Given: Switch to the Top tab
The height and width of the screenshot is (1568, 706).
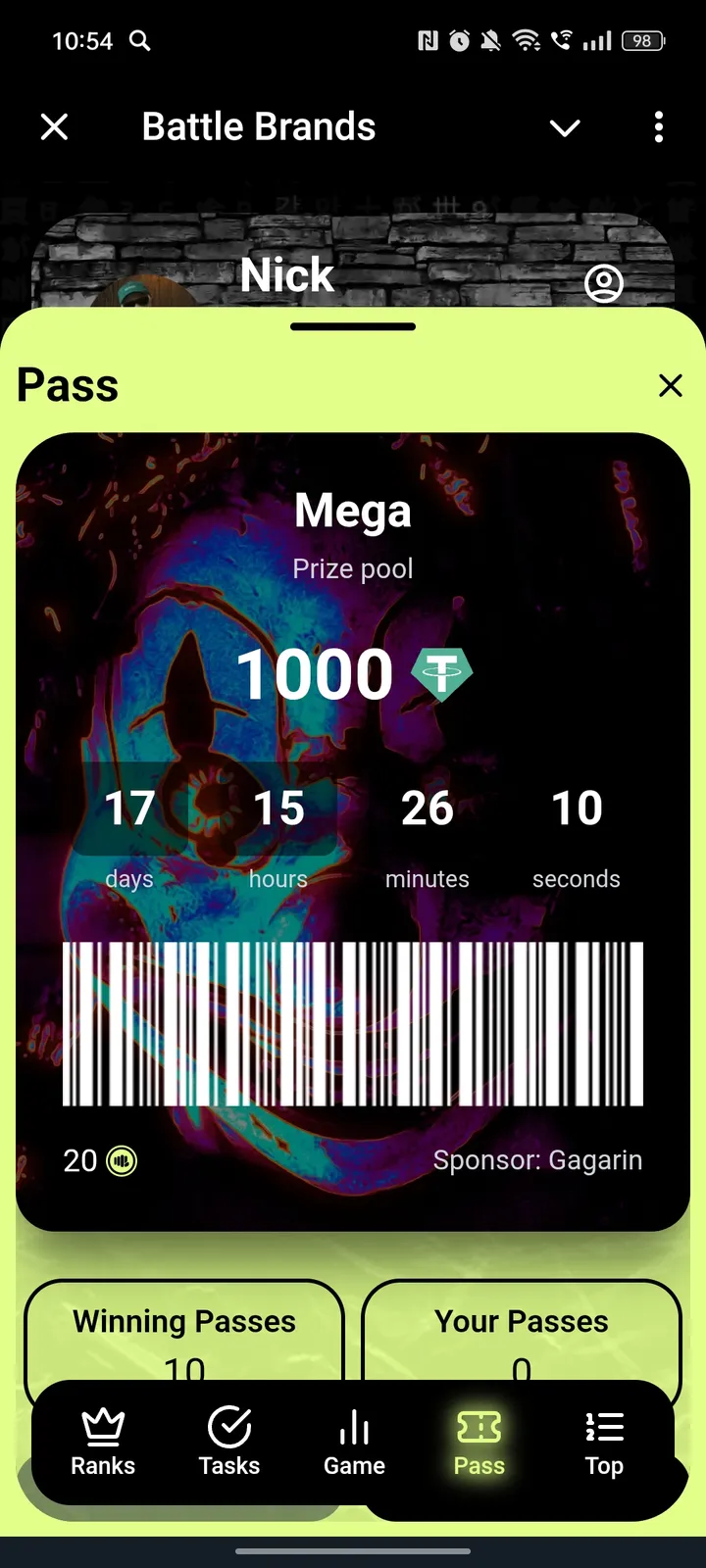Looking at the screenshot, I should (x=604, y=1443).
